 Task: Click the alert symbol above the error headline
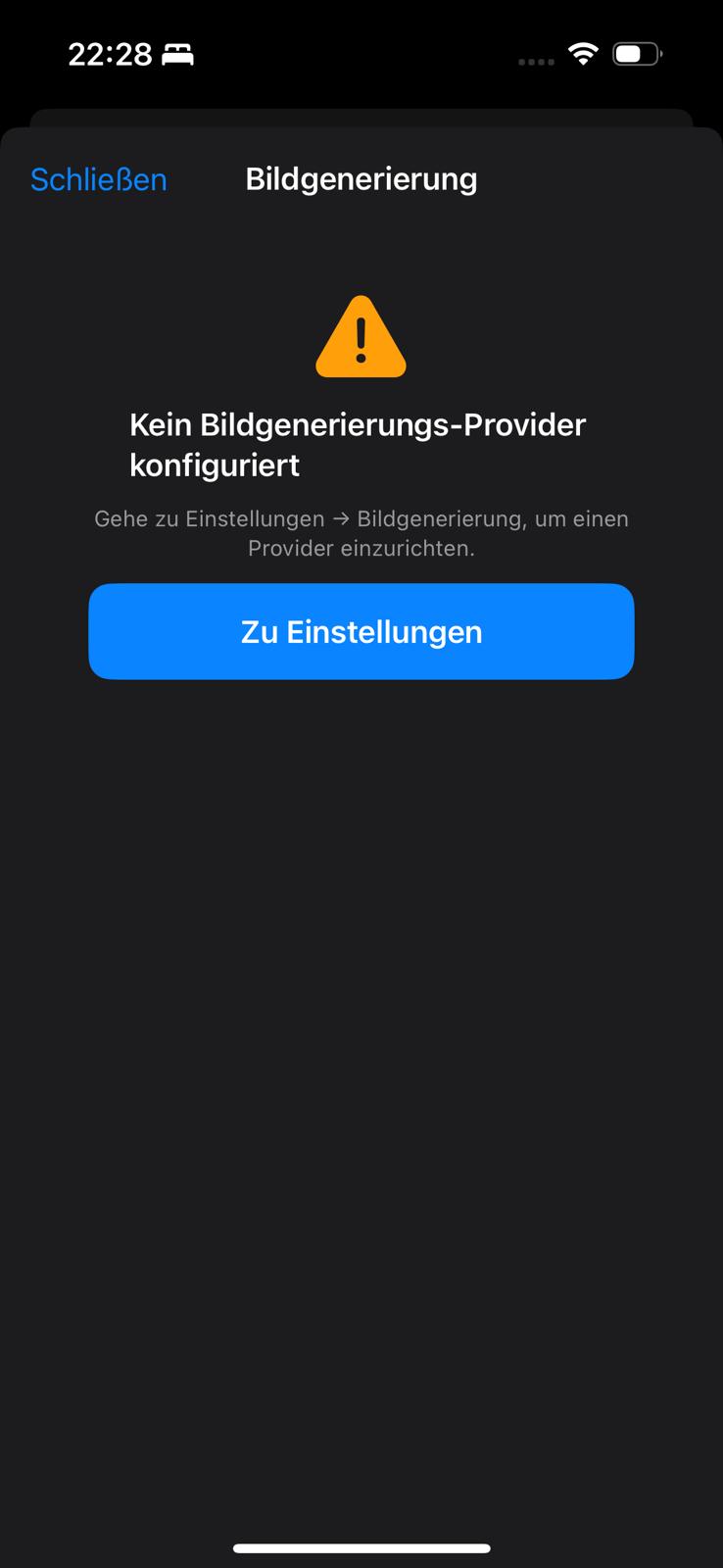tap(361, 340)
